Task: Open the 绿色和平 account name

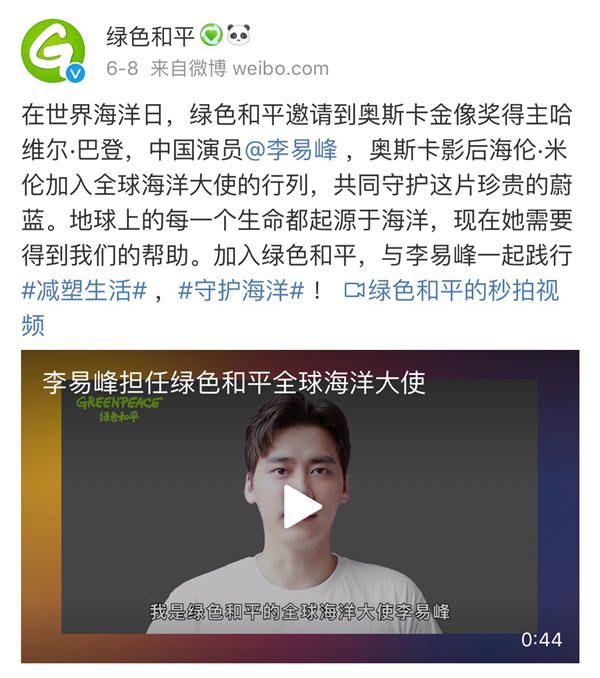Action: click(x=150, y=37)
